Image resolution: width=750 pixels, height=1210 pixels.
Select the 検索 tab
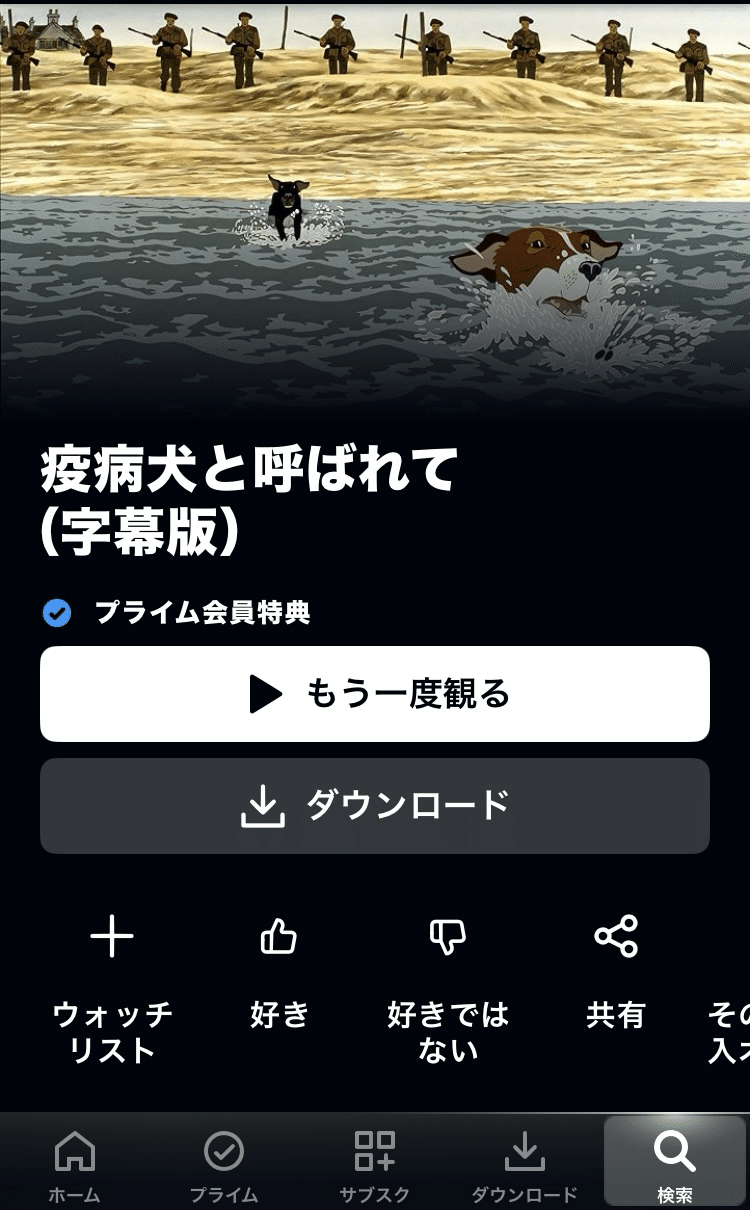point(675,1162)
